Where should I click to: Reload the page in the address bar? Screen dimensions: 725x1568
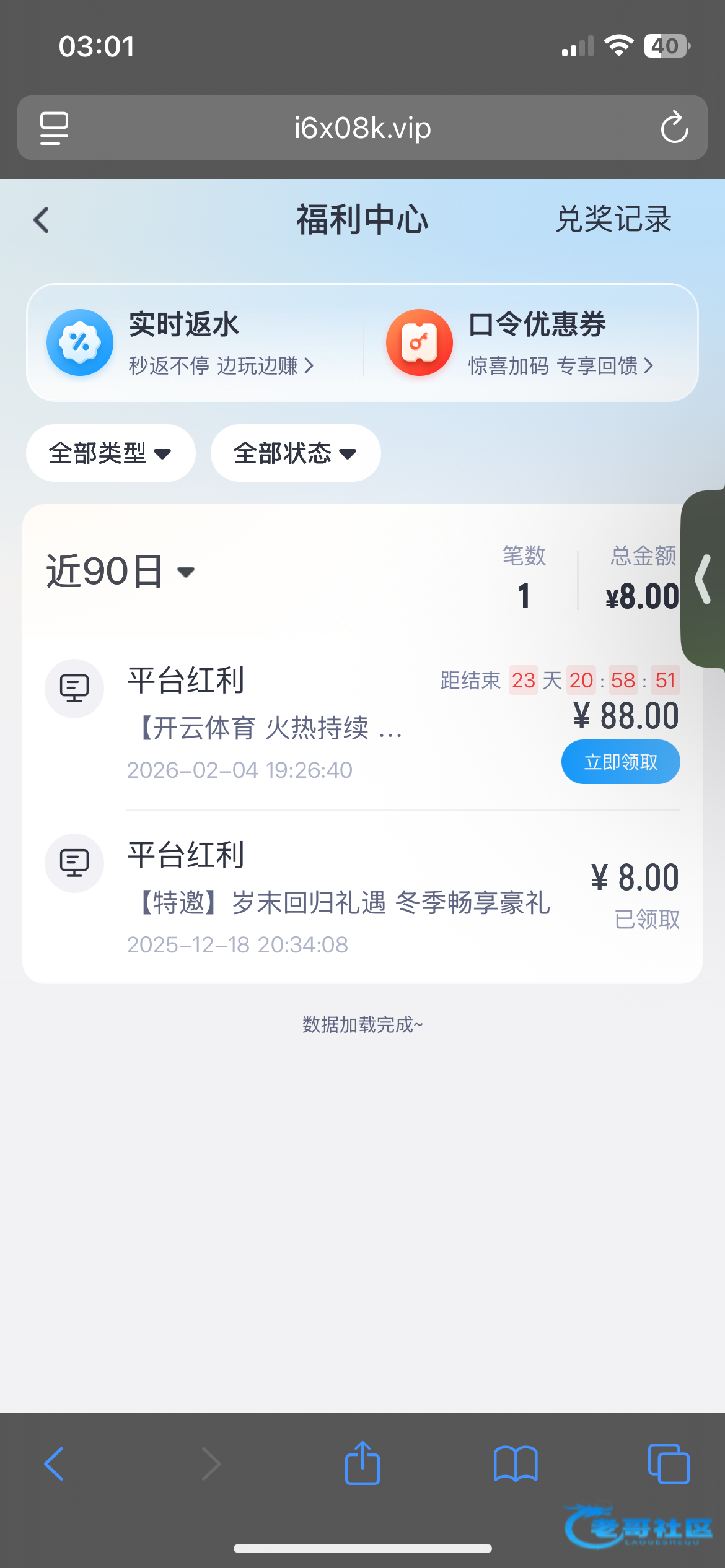(x=674, y=128)
